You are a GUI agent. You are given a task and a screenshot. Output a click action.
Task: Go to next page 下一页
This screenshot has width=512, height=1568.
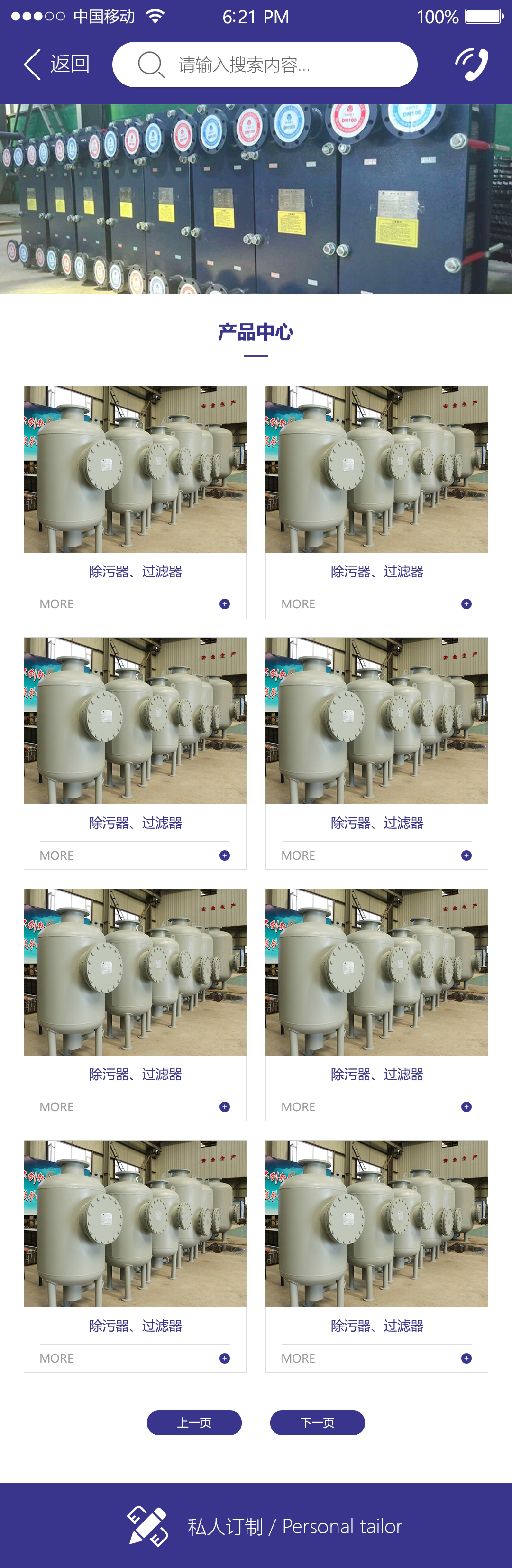318,1422
